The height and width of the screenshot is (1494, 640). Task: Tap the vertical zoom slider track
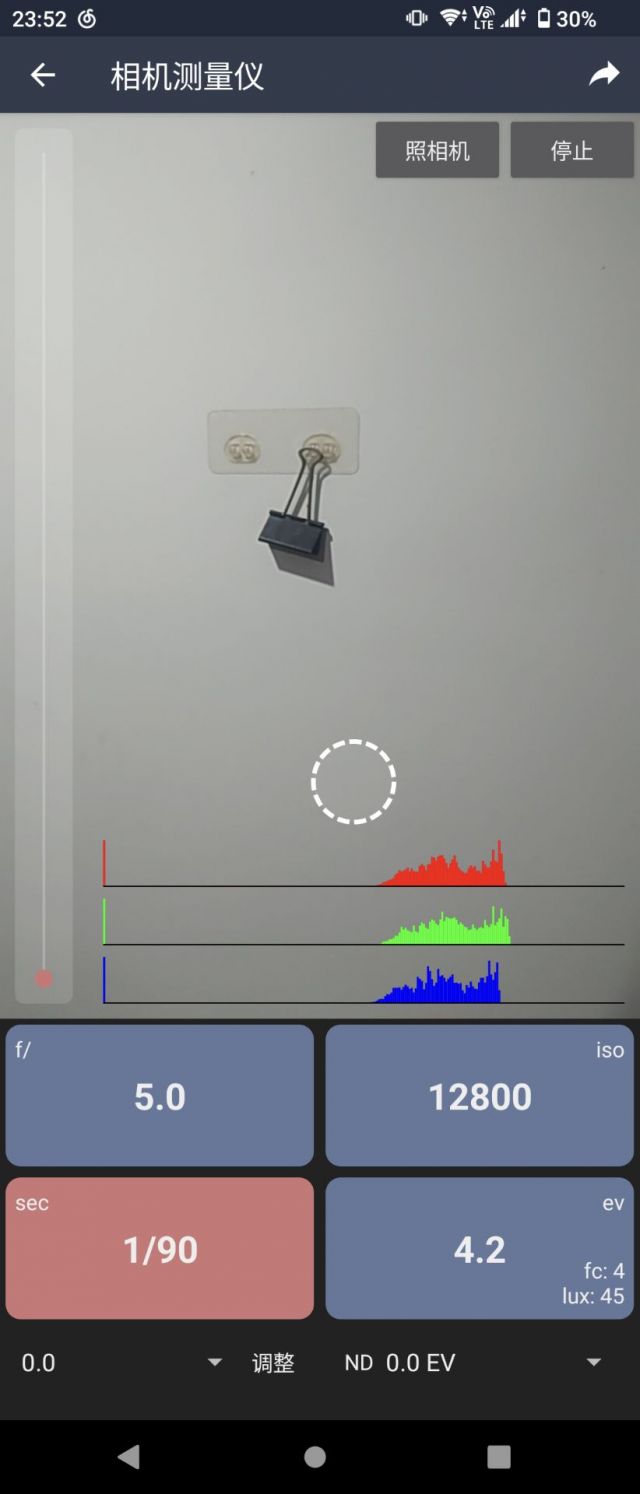[x=44, y=560]
